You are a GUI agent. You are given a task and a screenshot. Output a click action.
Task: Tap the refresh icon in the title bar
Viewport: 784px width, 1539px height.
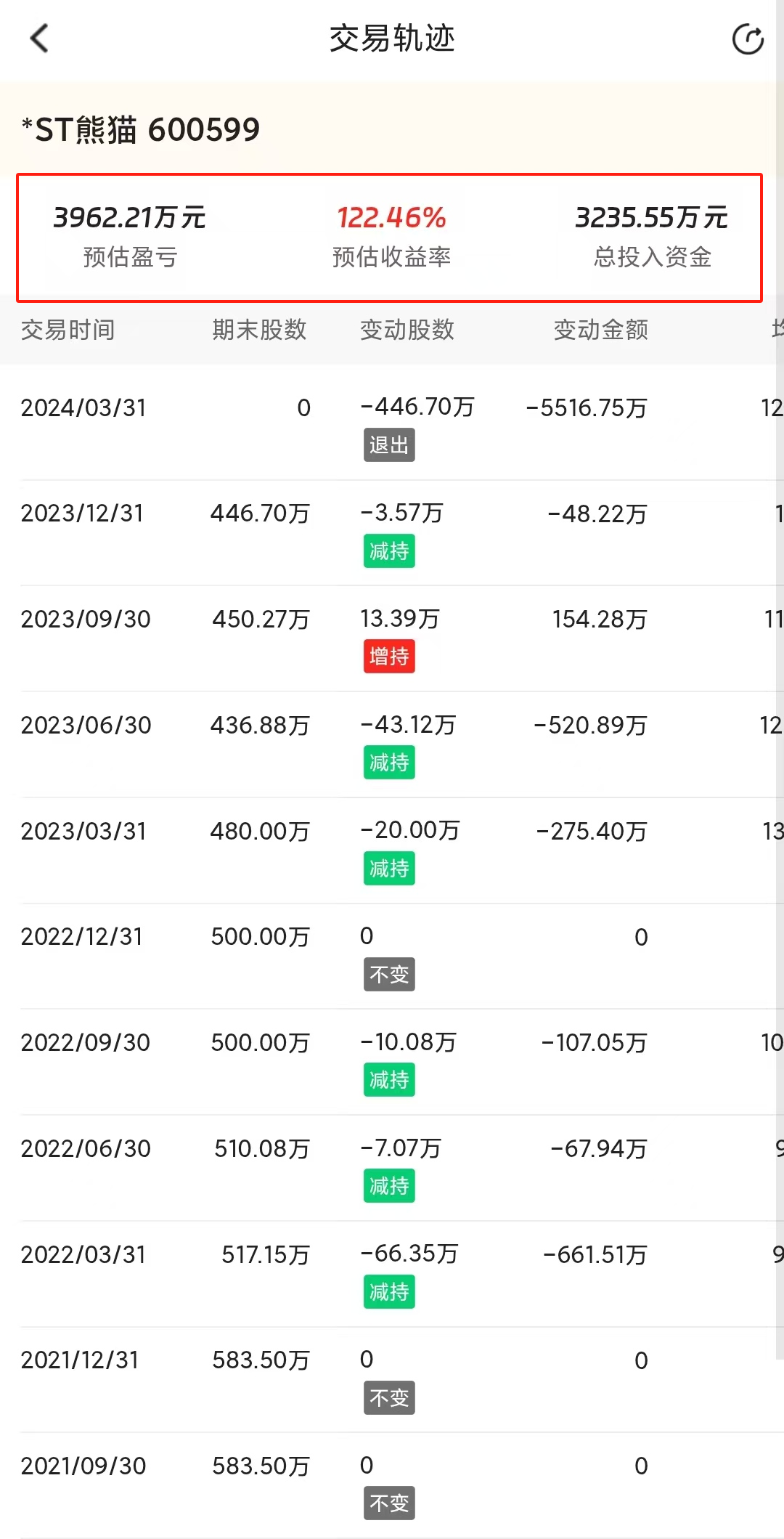[x=748, y=39]
